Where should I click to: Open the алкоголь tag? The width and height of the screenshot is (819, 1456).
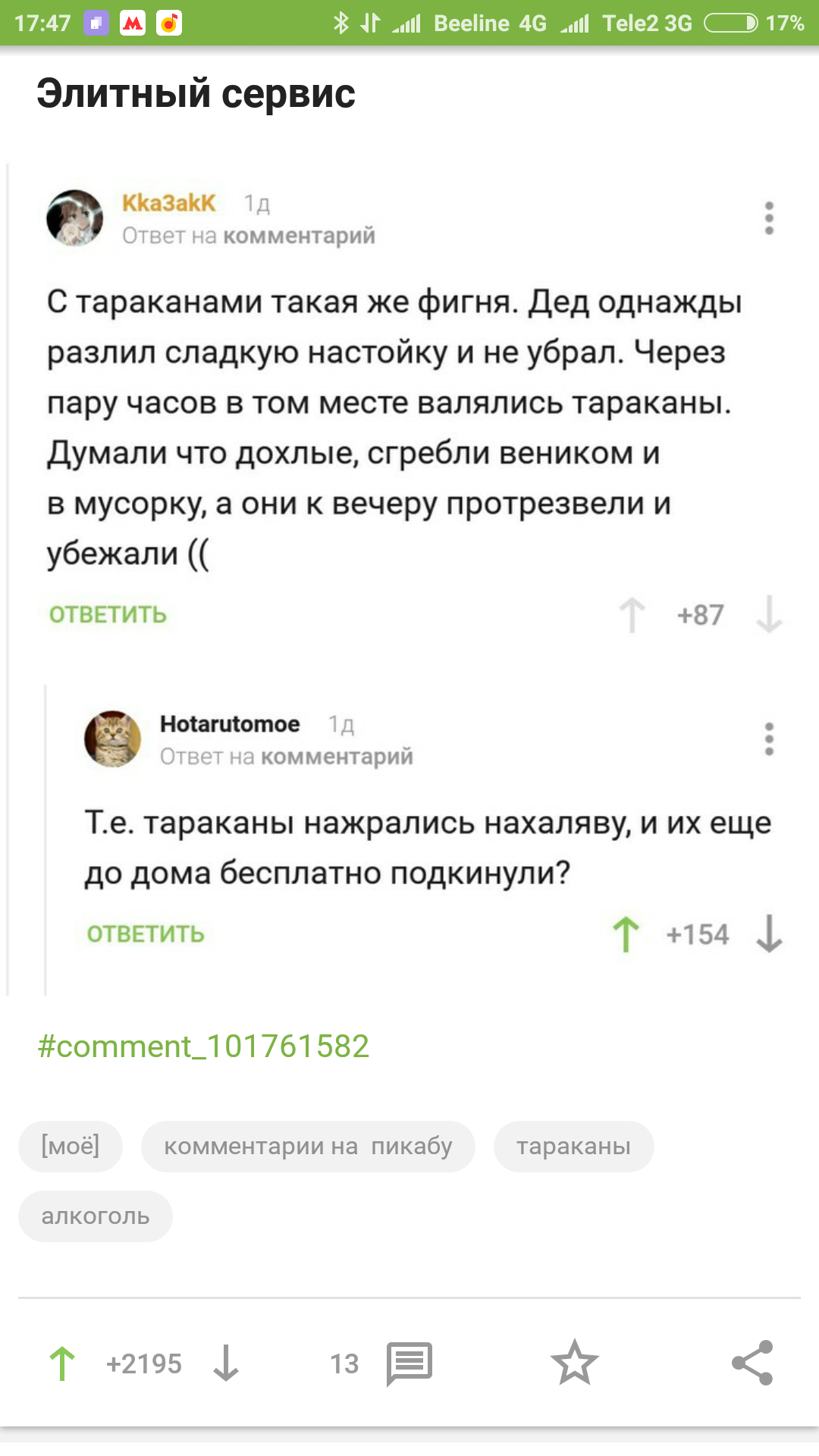tap(96, 1216)
